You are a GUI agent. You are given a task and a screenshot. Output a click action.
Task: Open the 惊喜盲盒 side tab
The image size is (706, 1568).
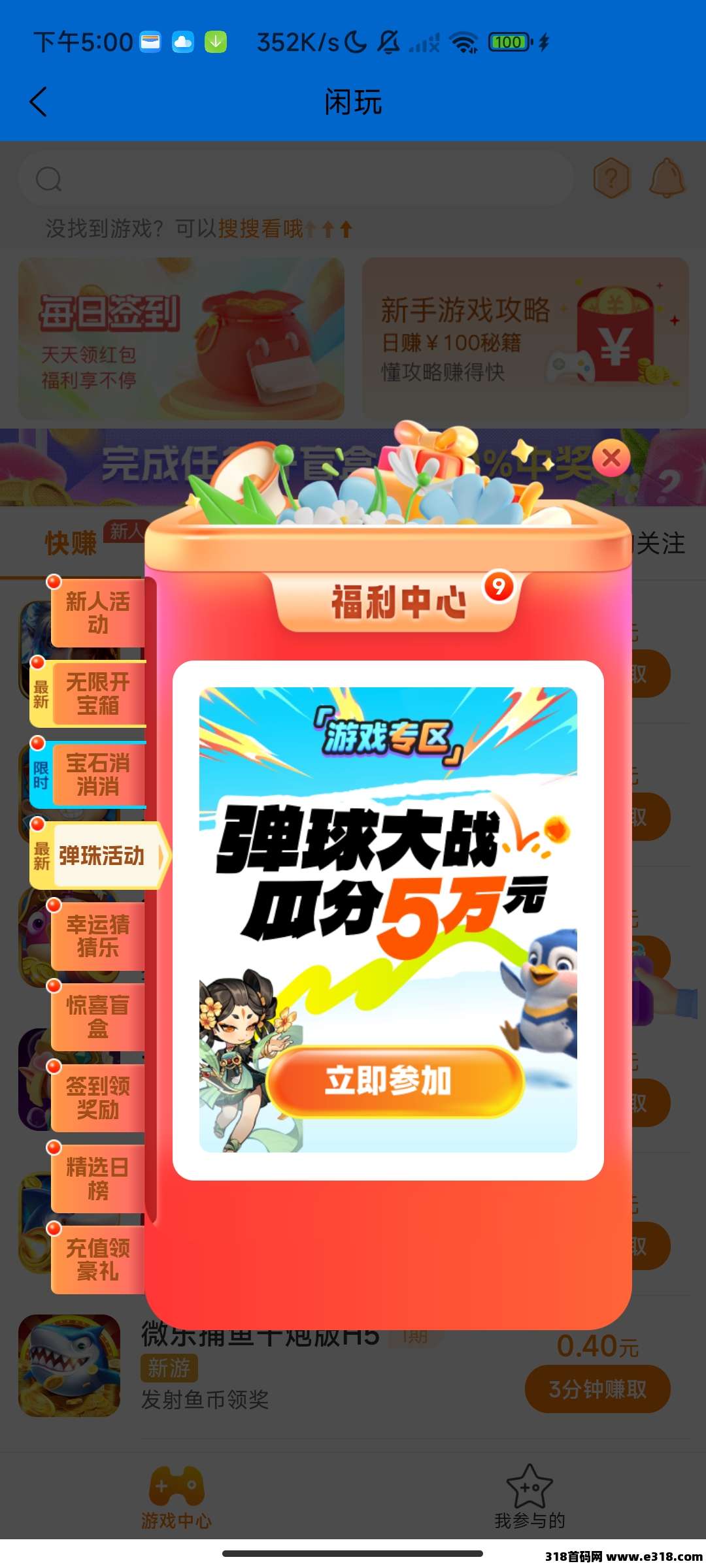(x=98, y=1017)
